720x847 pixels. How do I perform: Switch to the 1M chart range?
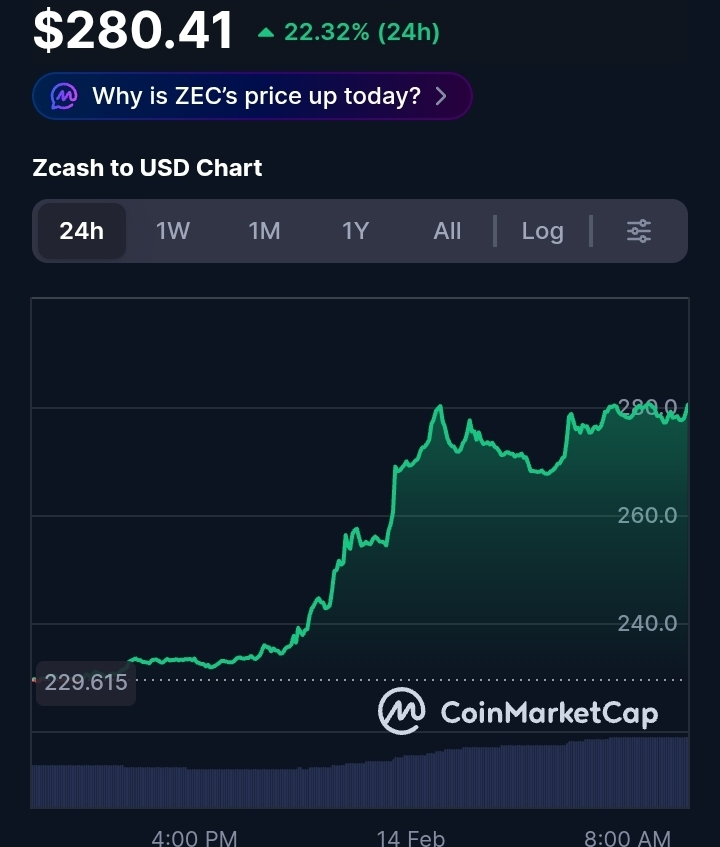pyautogui.click(x=264, y=231)
